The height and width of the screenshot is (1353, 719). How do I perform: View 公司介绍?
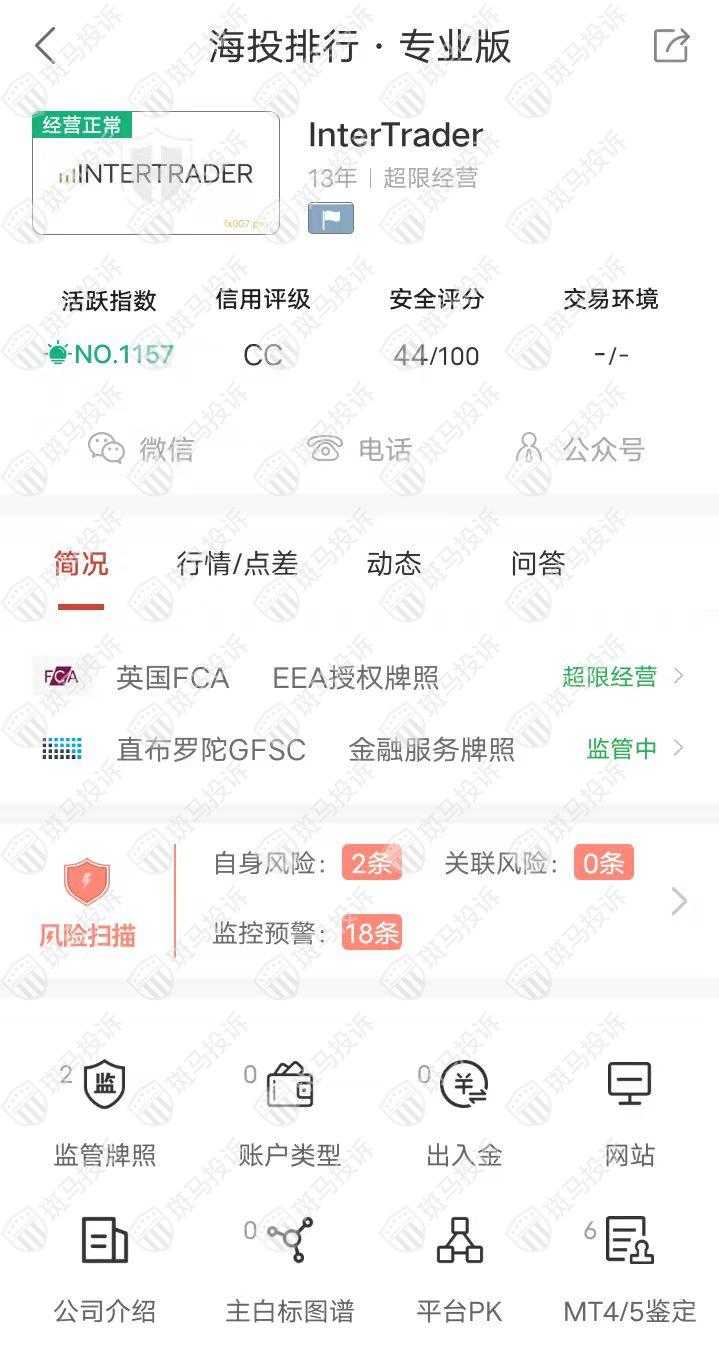pyautogui.click(x=105, y=1268)
